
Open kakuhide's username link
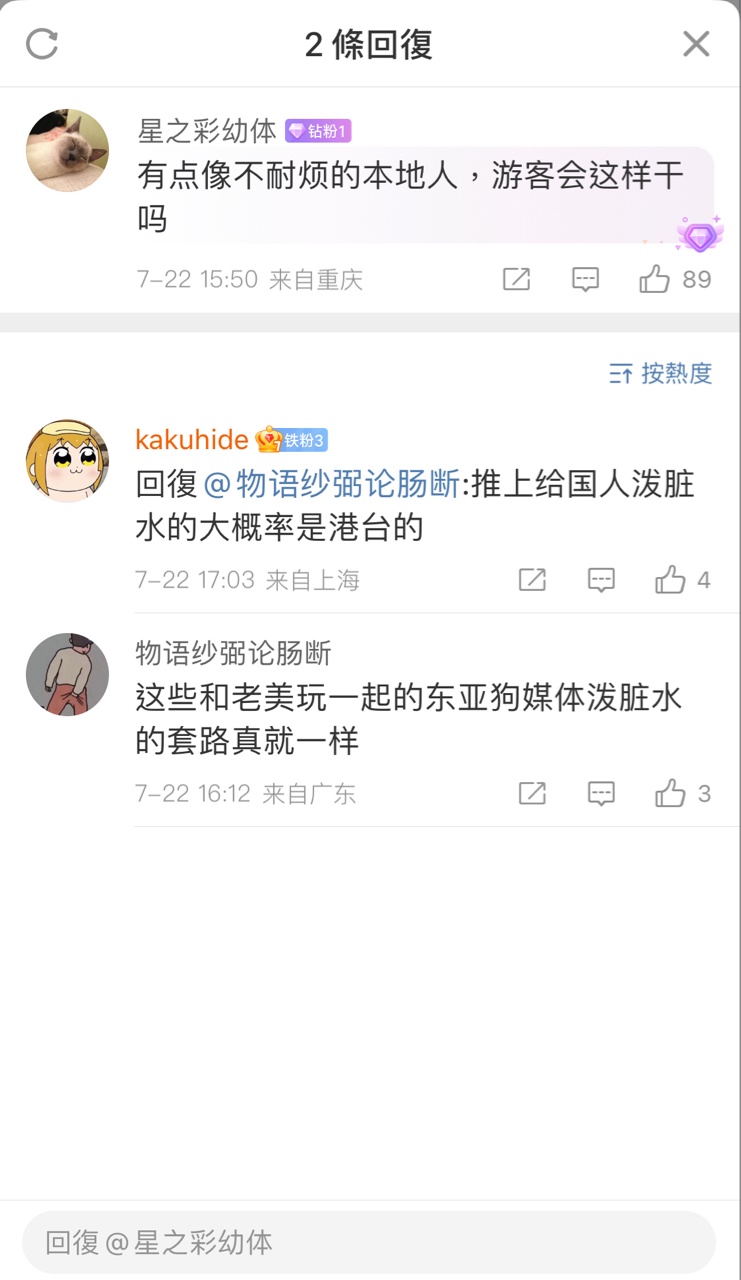pyautogui.click(x=192, y=440)
